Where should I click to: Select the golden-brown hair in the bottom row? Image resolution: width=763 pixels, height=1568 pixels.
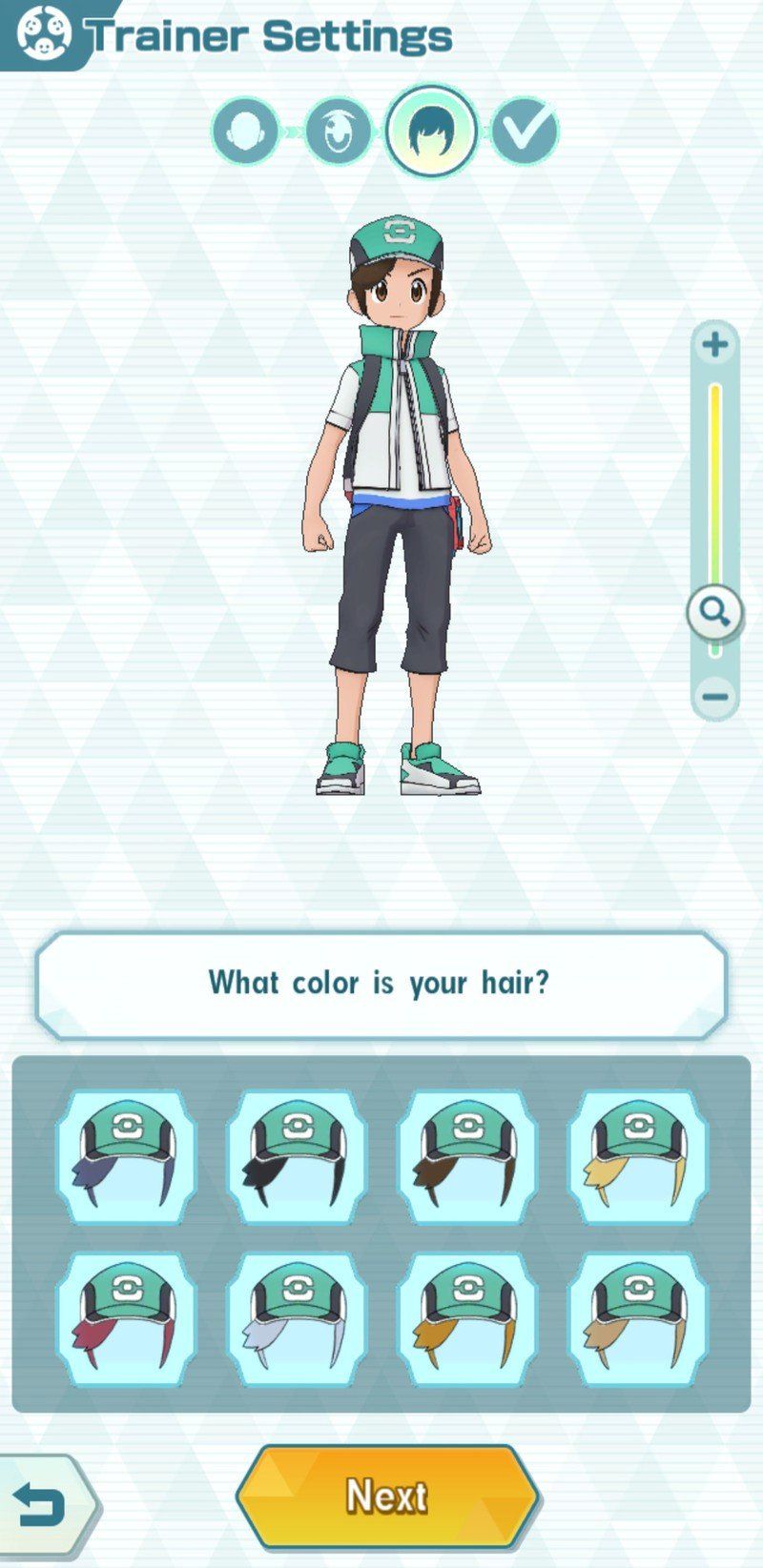tap(637, 1328)
